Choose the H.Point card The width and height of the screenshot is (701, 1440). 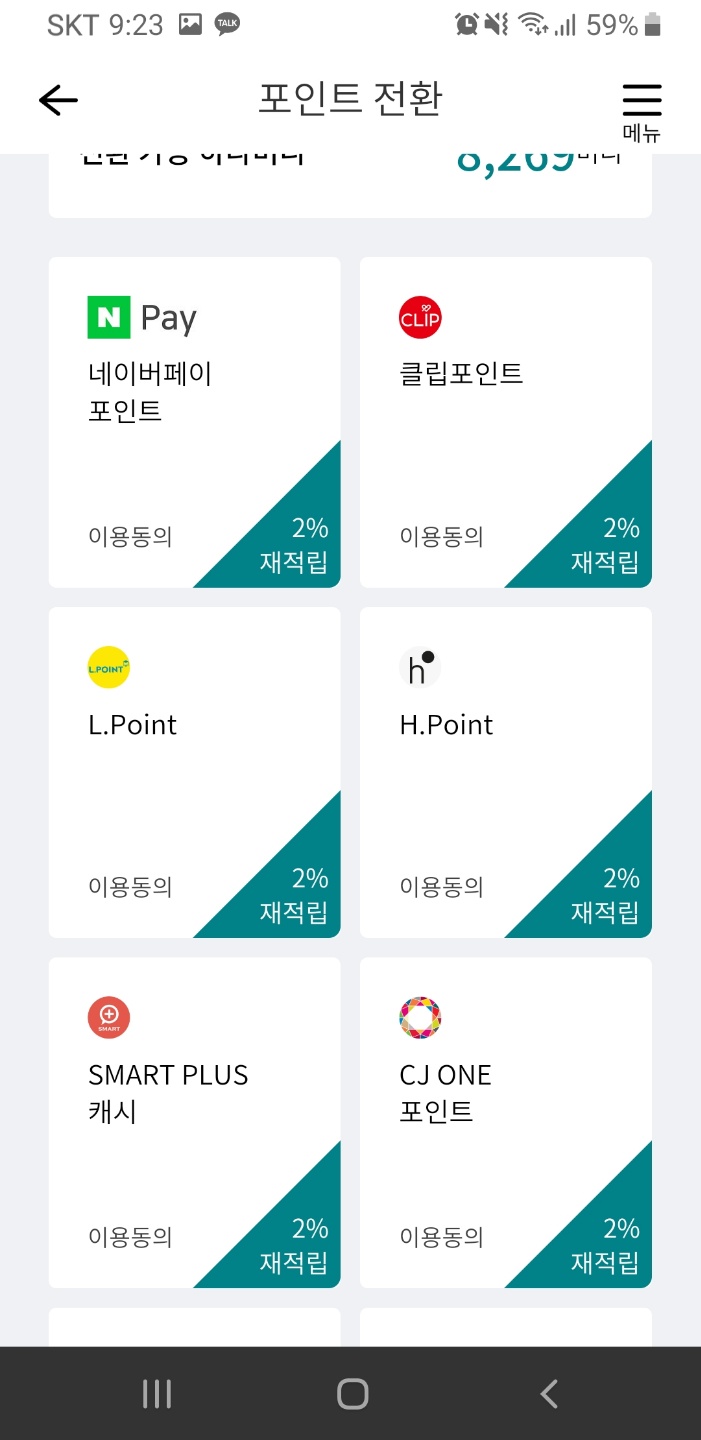tap(506, 773)
